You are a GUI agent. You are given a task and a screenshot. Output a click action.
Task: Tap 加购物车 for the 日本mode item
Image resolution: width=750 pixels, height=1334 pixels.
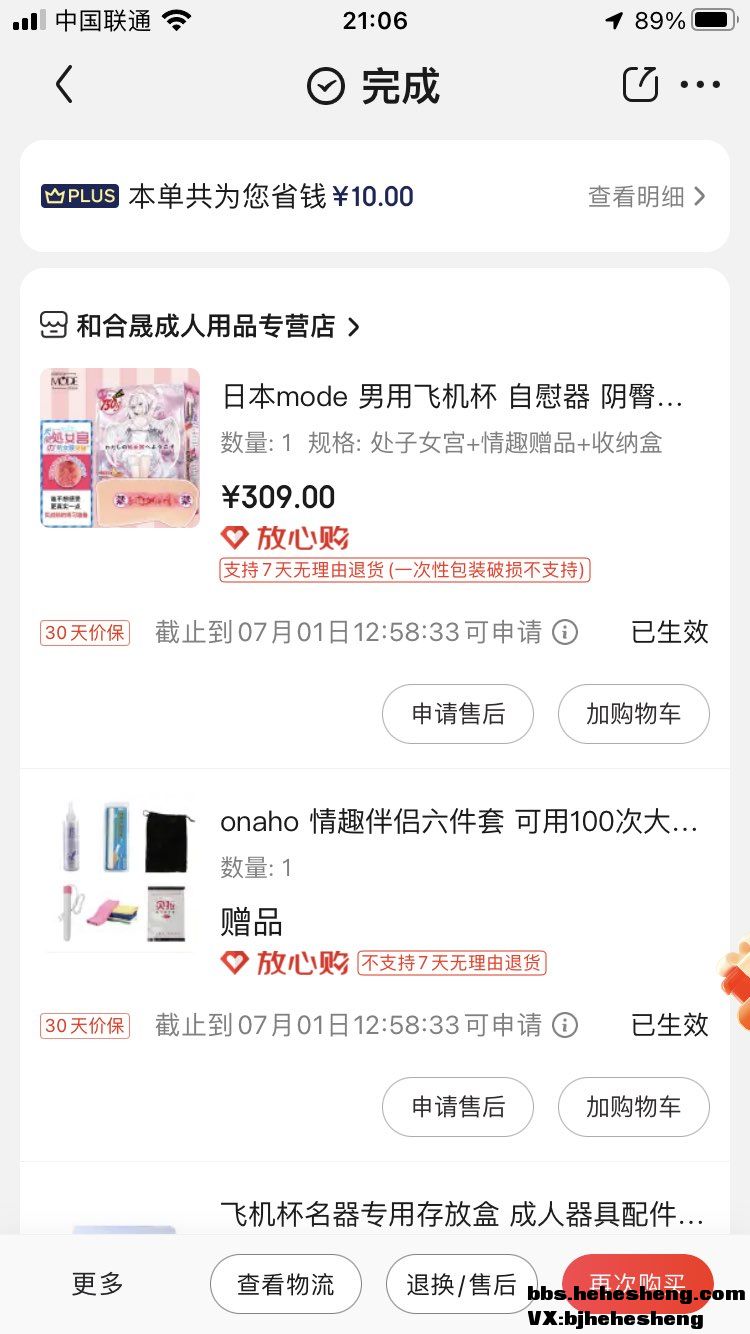[x=633, y=714]
